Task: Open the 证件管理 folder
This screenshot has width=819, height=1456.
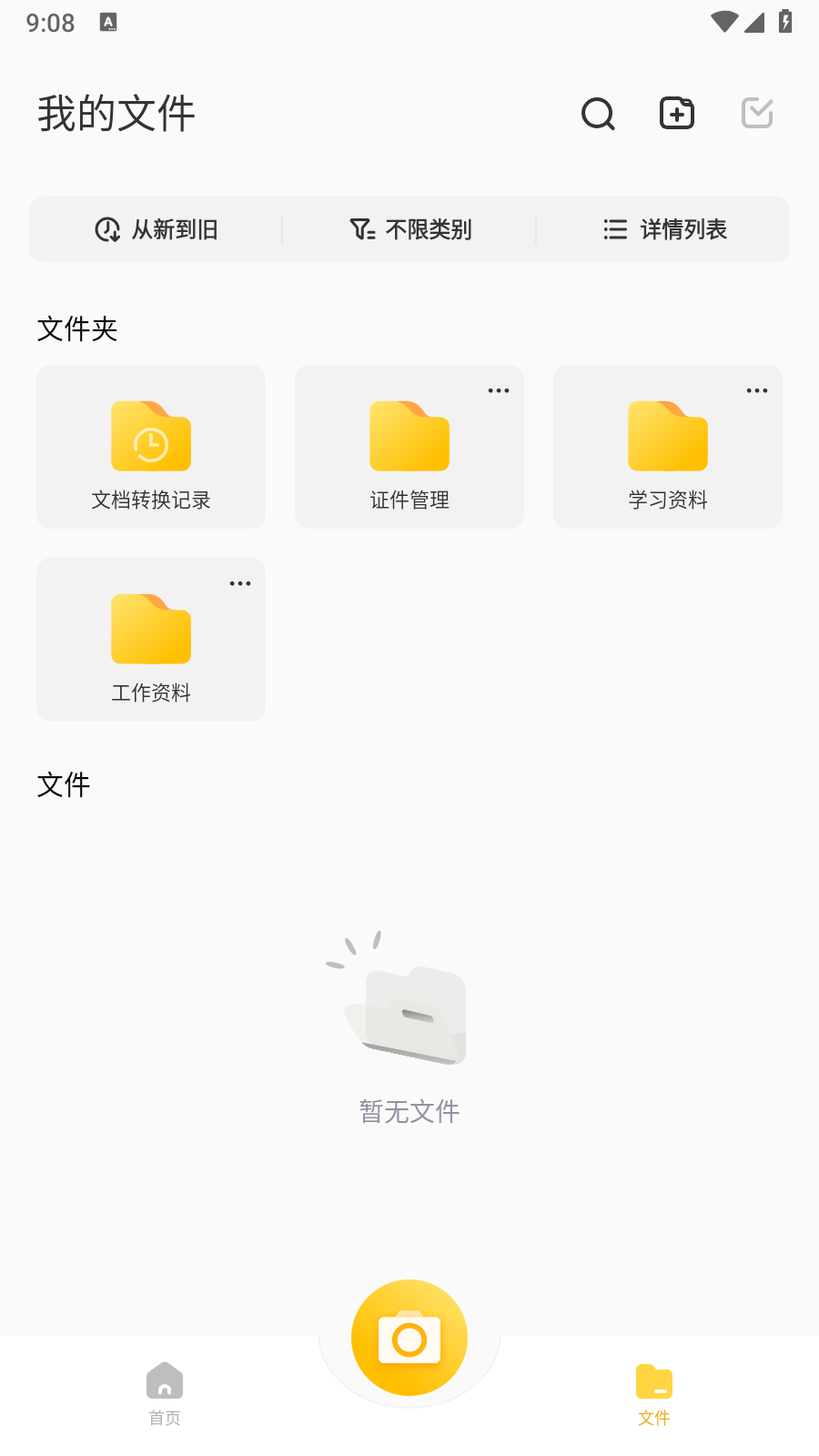Action: (x=409, y=447)
